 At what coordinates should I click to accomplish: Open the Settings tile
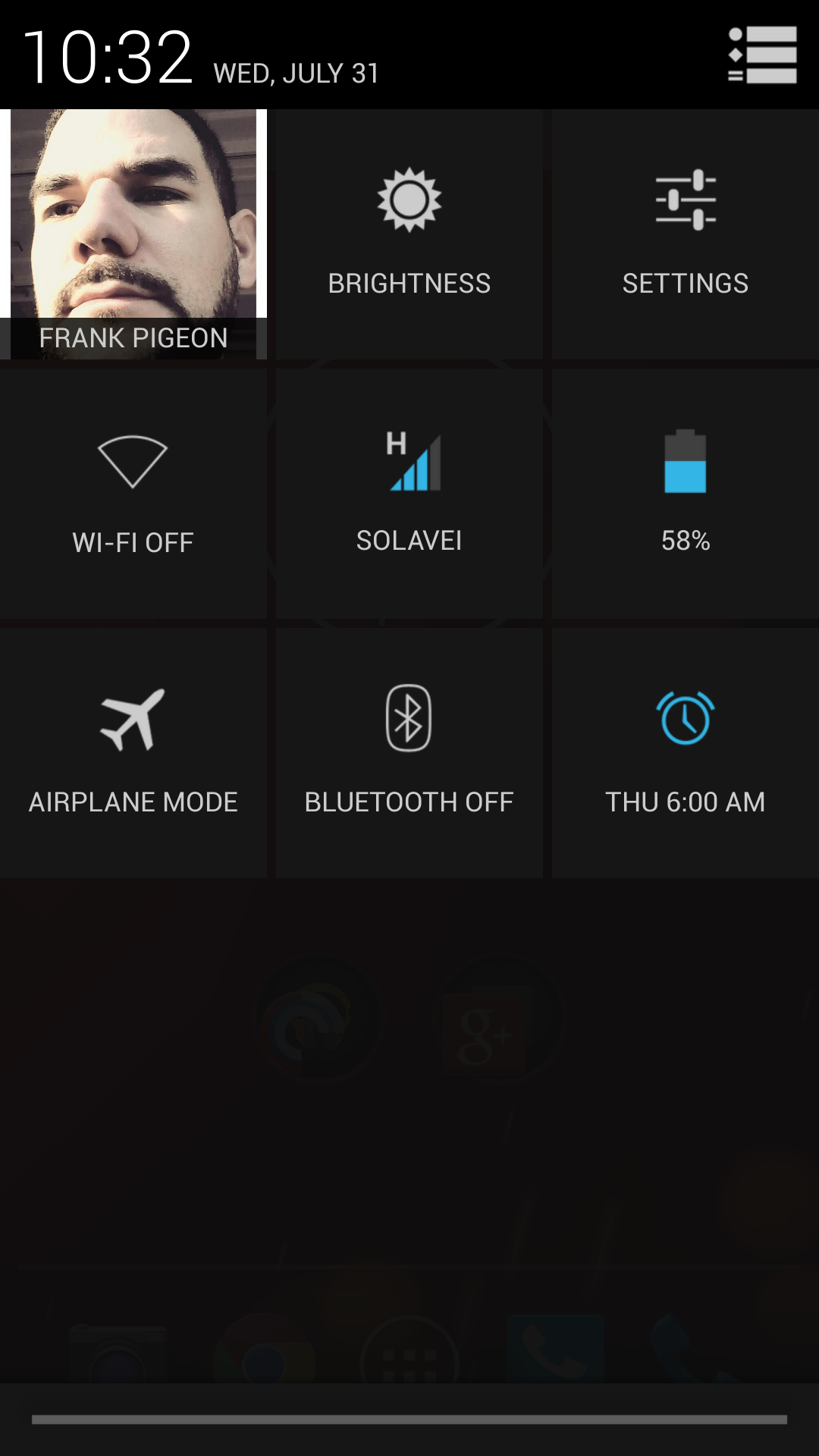click(x=686, y=234)
